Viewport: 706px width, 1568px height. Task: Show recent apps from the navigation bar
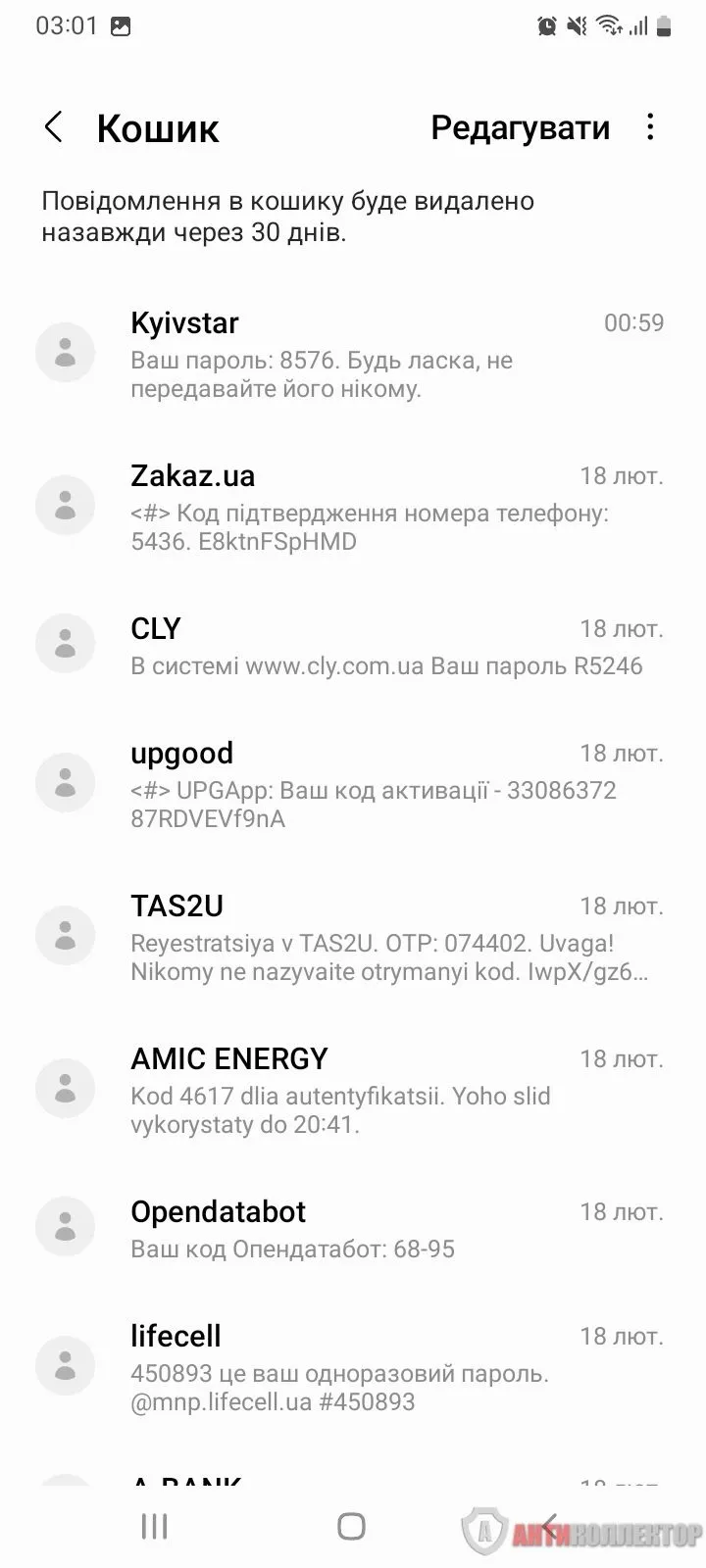click(155, 1526)
